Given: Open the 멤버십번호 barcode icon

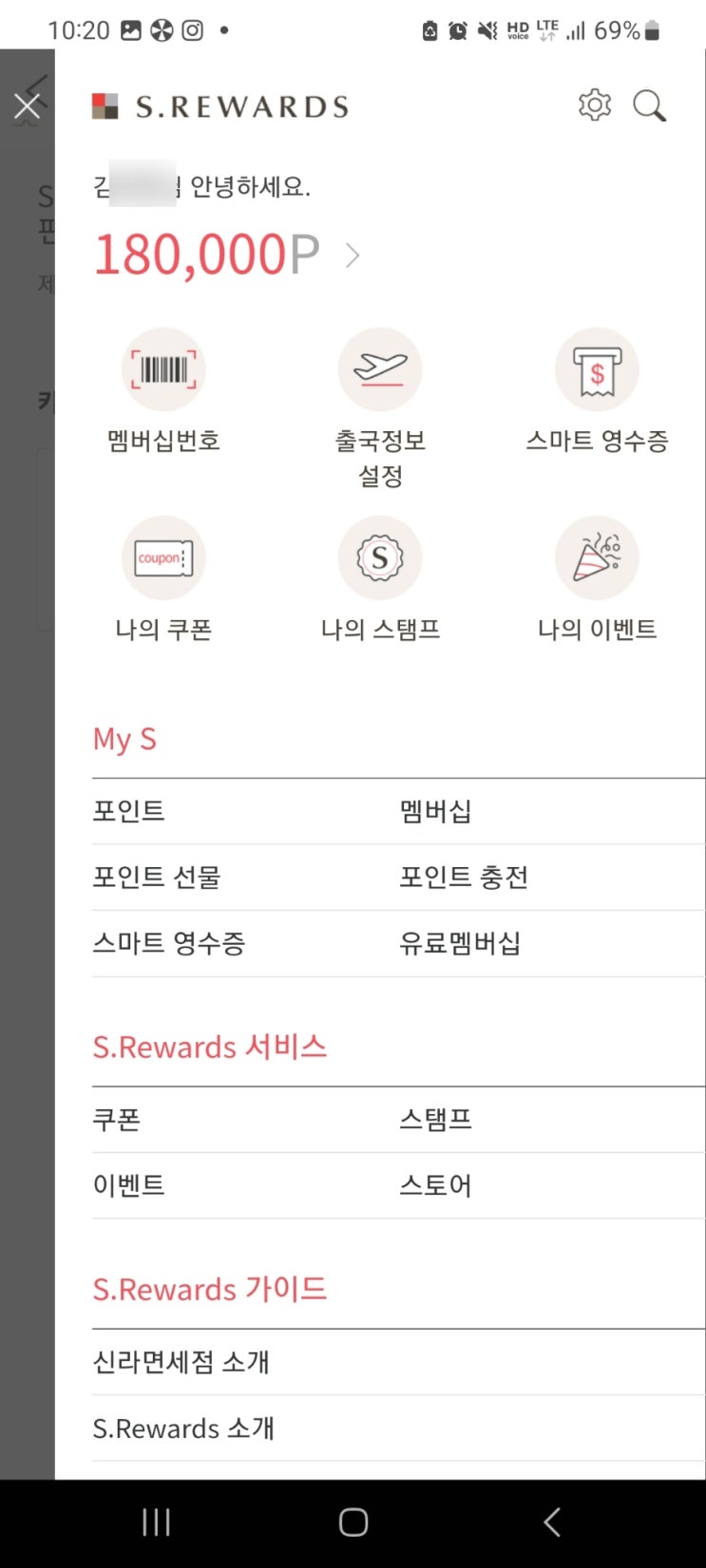Looking at the screenshot, I should point(163,369).
